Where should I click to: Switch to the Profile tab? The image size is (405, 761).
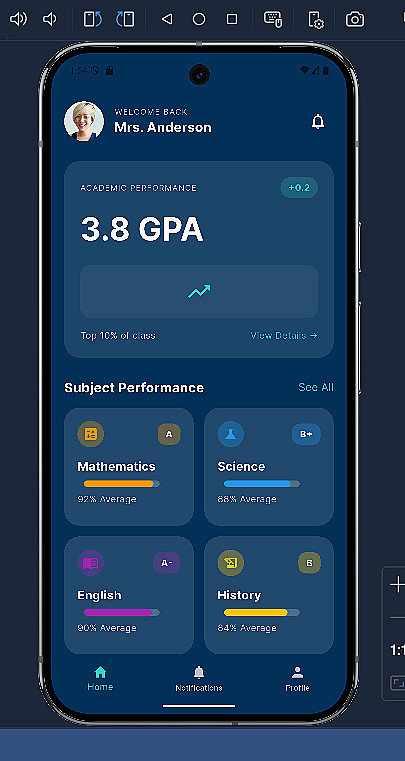point(297,679)
